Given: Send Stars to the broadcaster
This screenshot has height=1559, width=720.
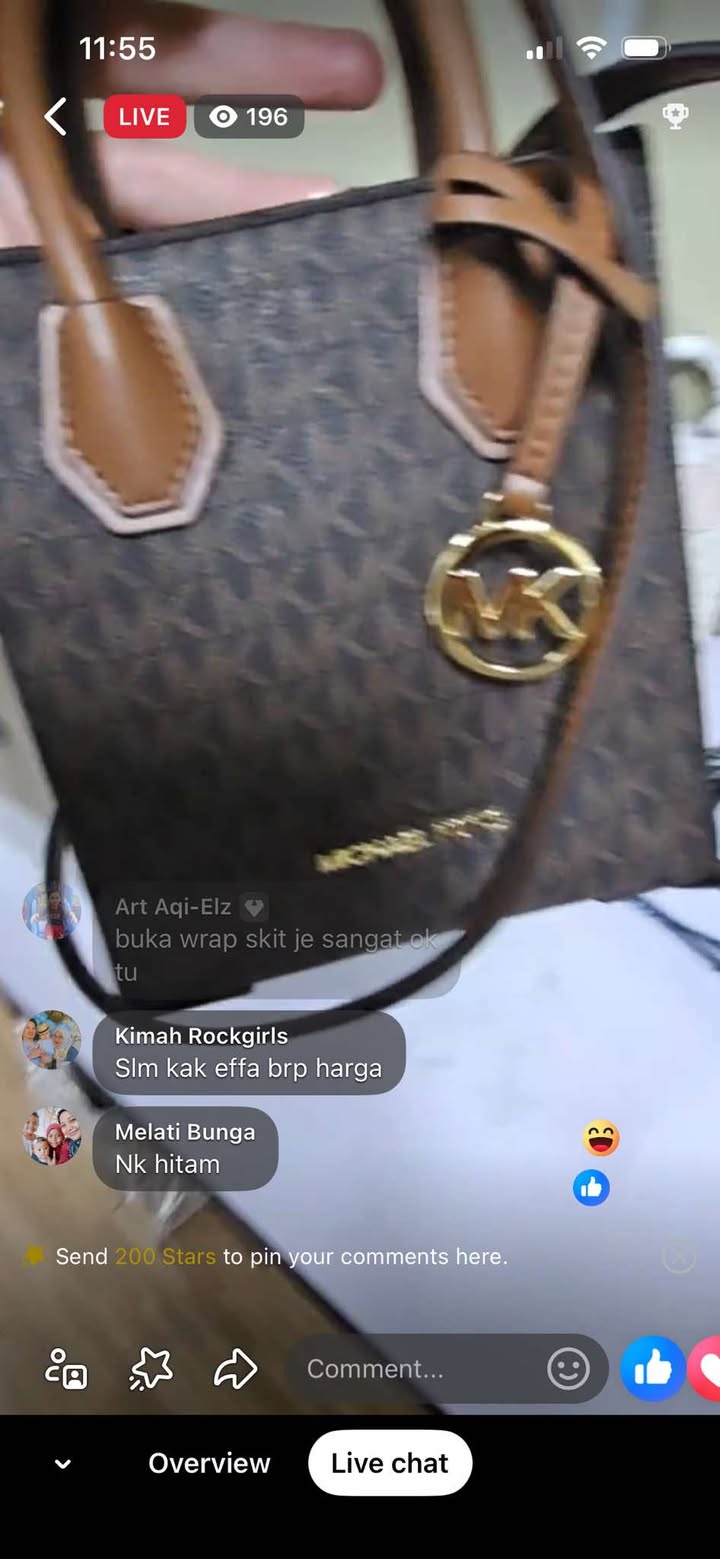Looking at the screenshot, I should click(151, 1369).
